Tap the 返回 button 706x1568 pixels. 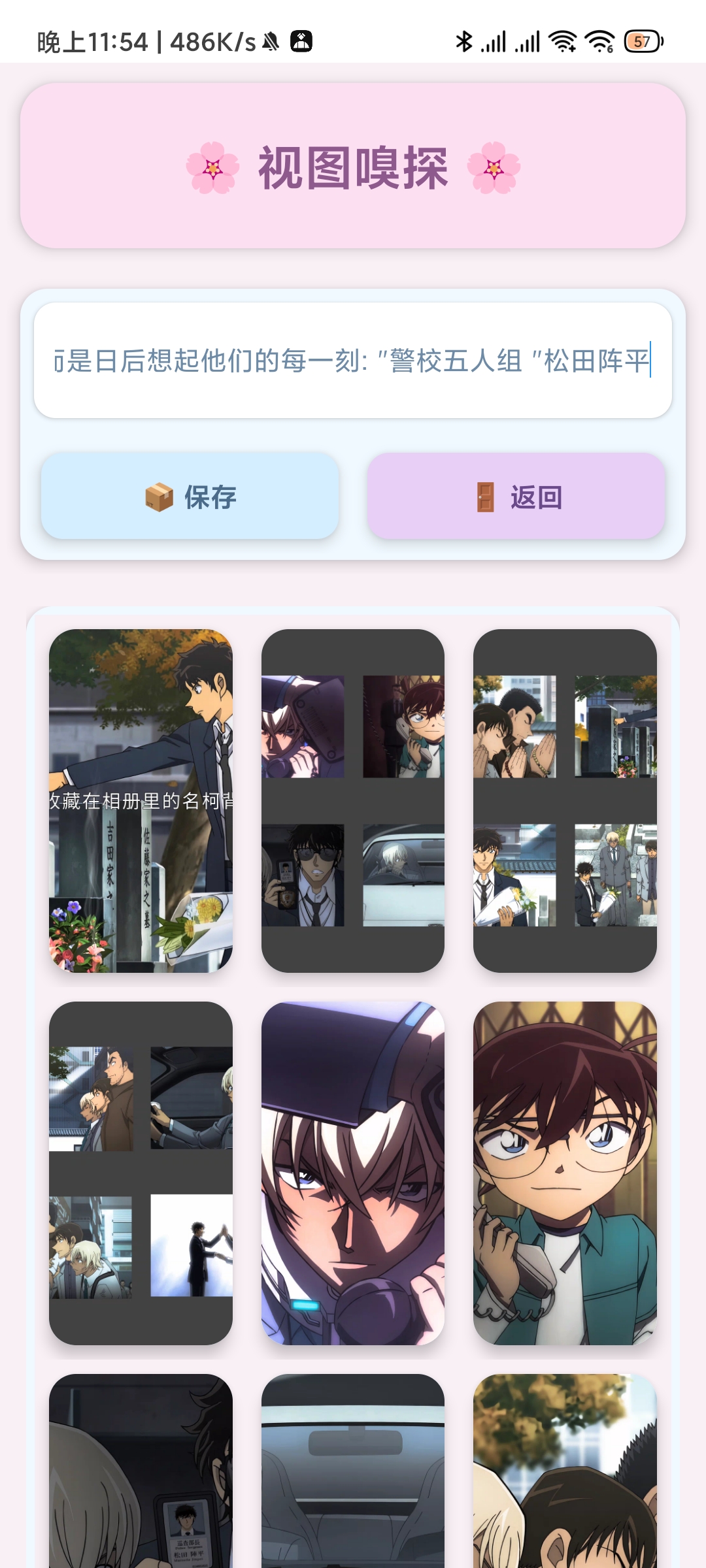(516, 497)
